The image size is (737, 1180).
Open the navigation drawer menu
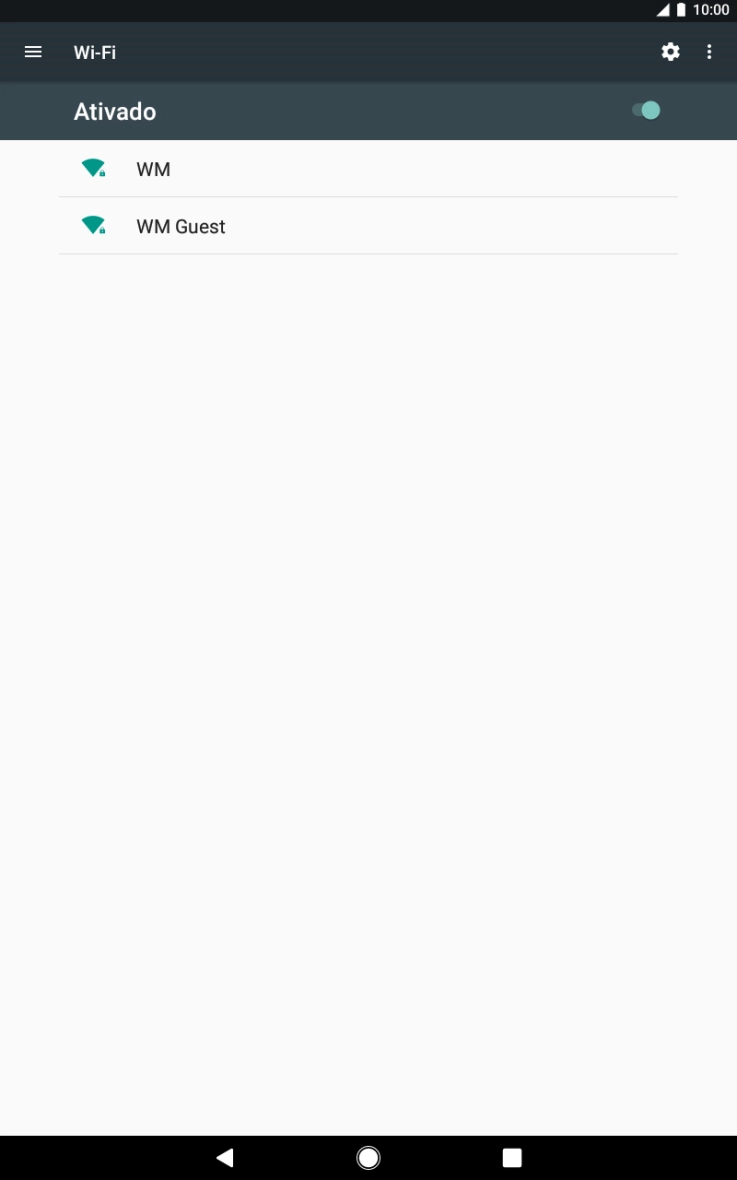[33, 52]
